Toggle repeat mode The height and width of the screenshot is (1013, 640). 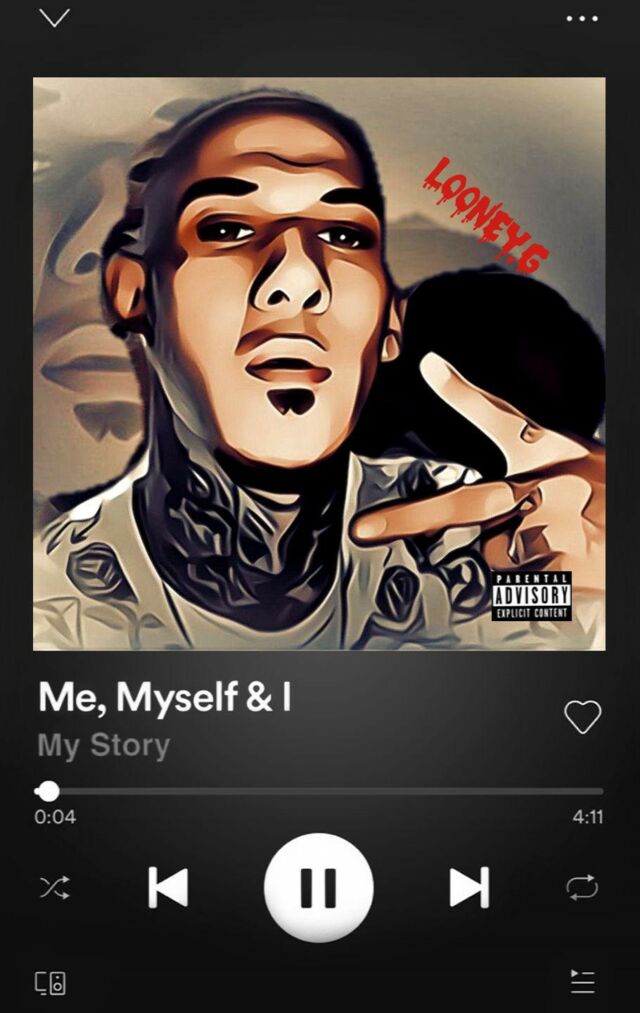582,887
